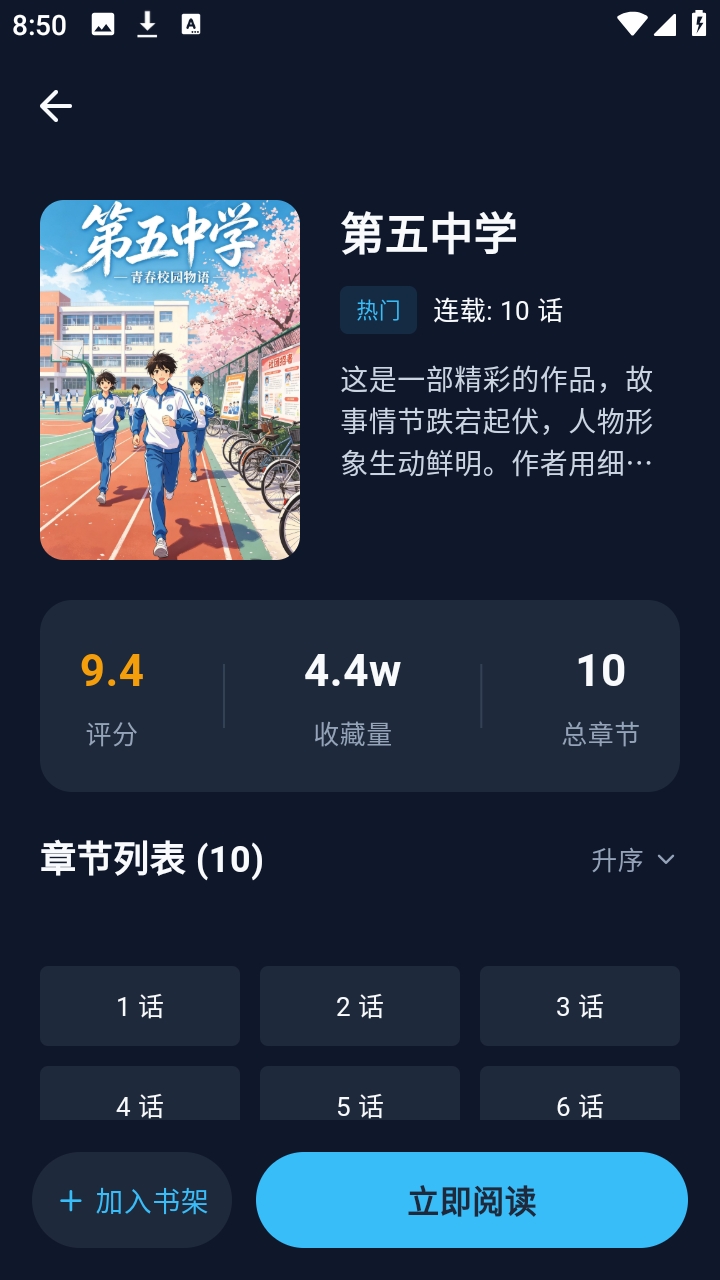Screen dimensions: 720x1280
Task: Open chapter 4 话
Action: (x=140, y=1096)
